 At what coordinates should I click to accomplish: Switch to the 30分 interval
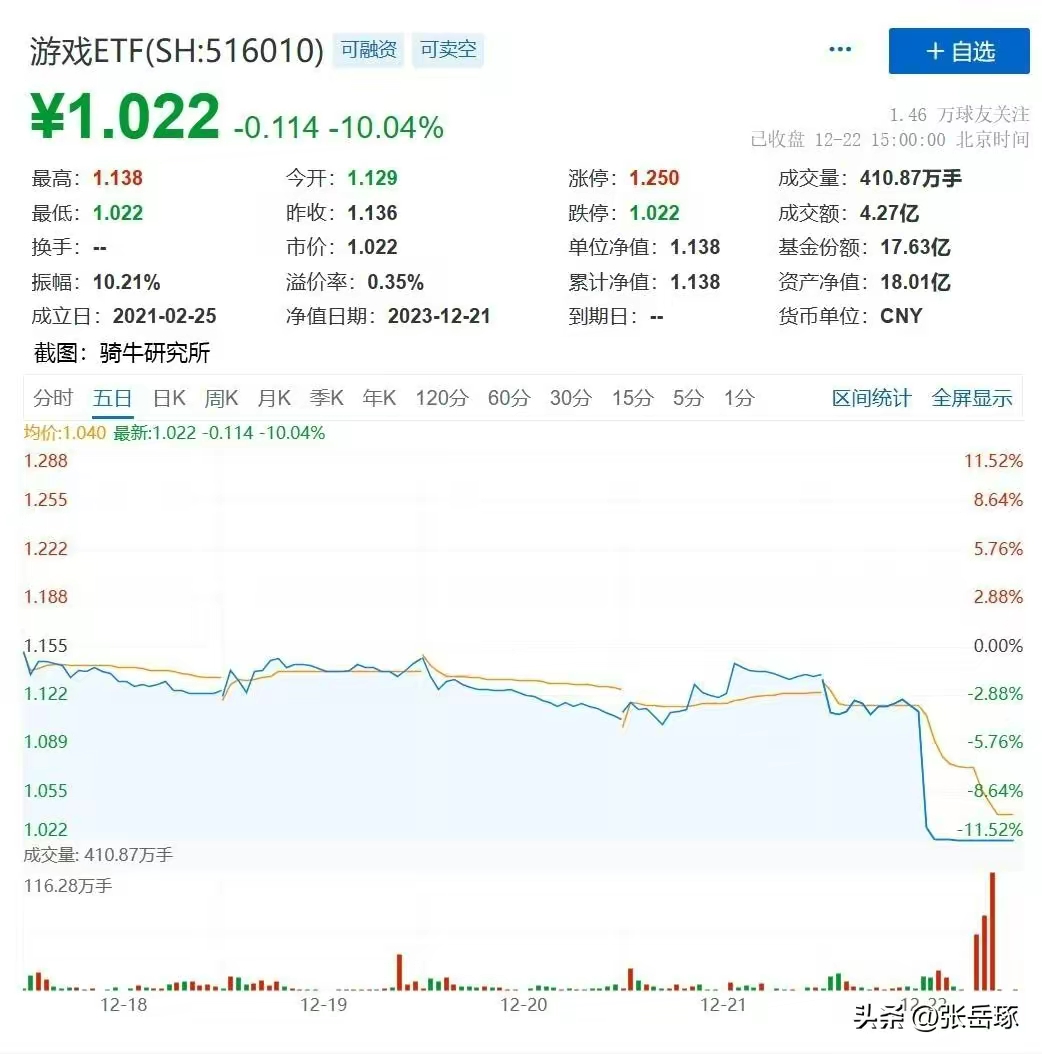pos(570,398)
